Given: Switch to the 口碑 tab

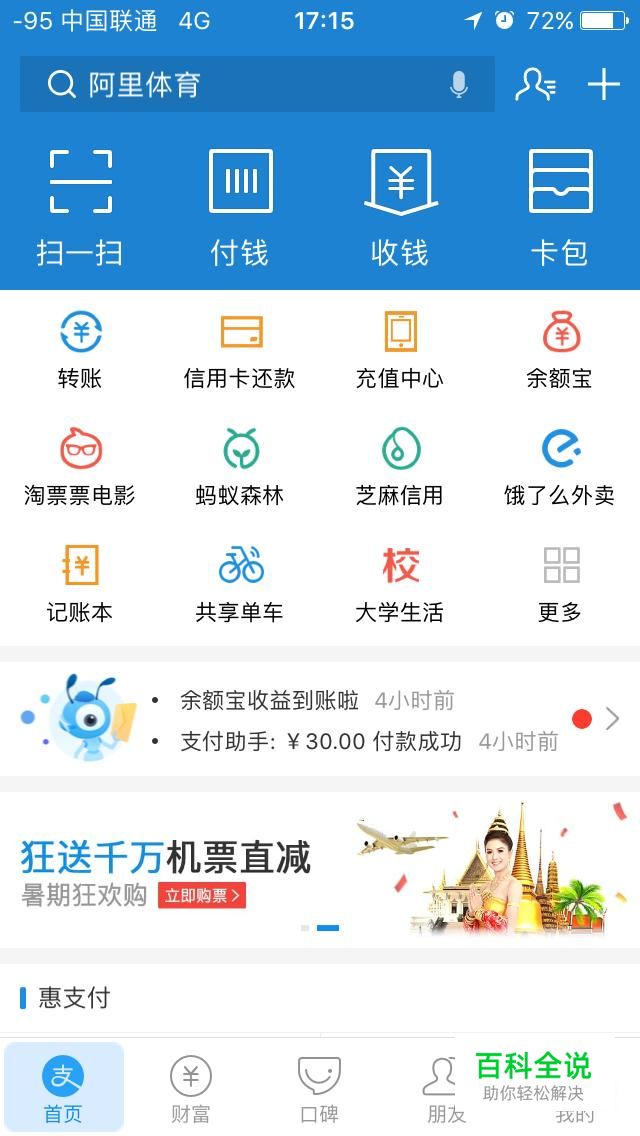Looking at the screenshot, I should tap(319, 1089).
